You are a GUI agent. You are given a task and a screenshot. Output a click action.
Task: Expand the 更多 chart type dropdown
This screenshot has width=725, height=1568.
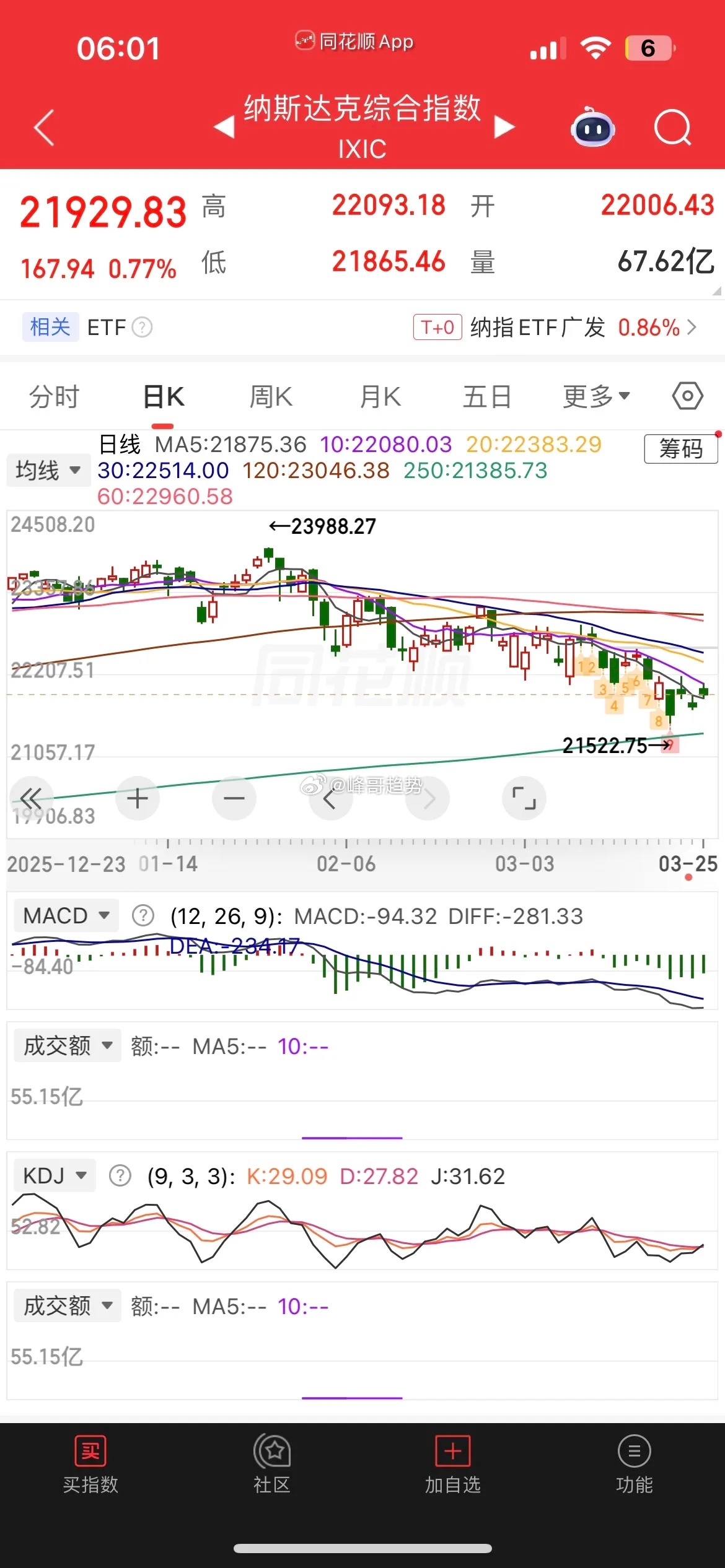(x=596, y=396)
